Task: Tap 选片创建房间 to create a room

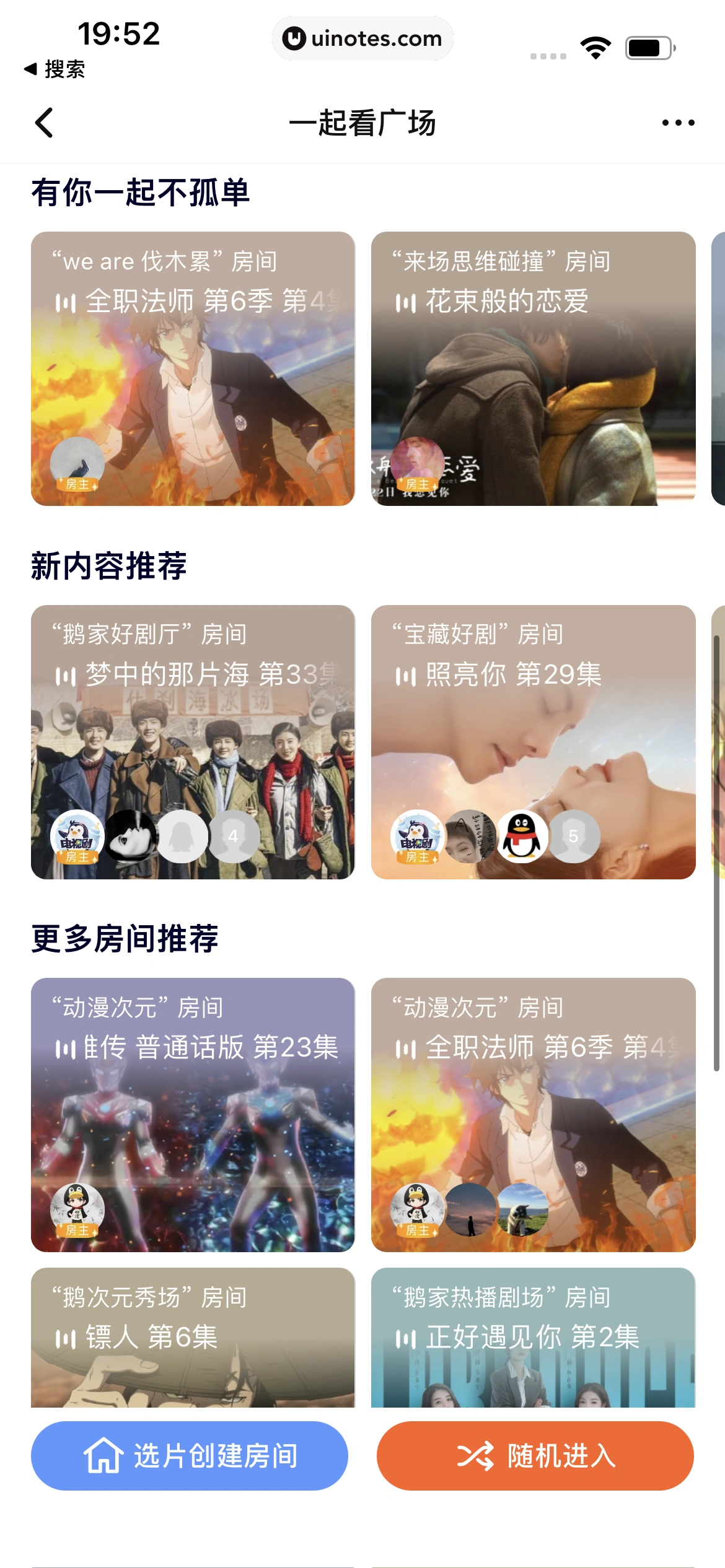Action: pyautogui.click(x=190, y=1455)
